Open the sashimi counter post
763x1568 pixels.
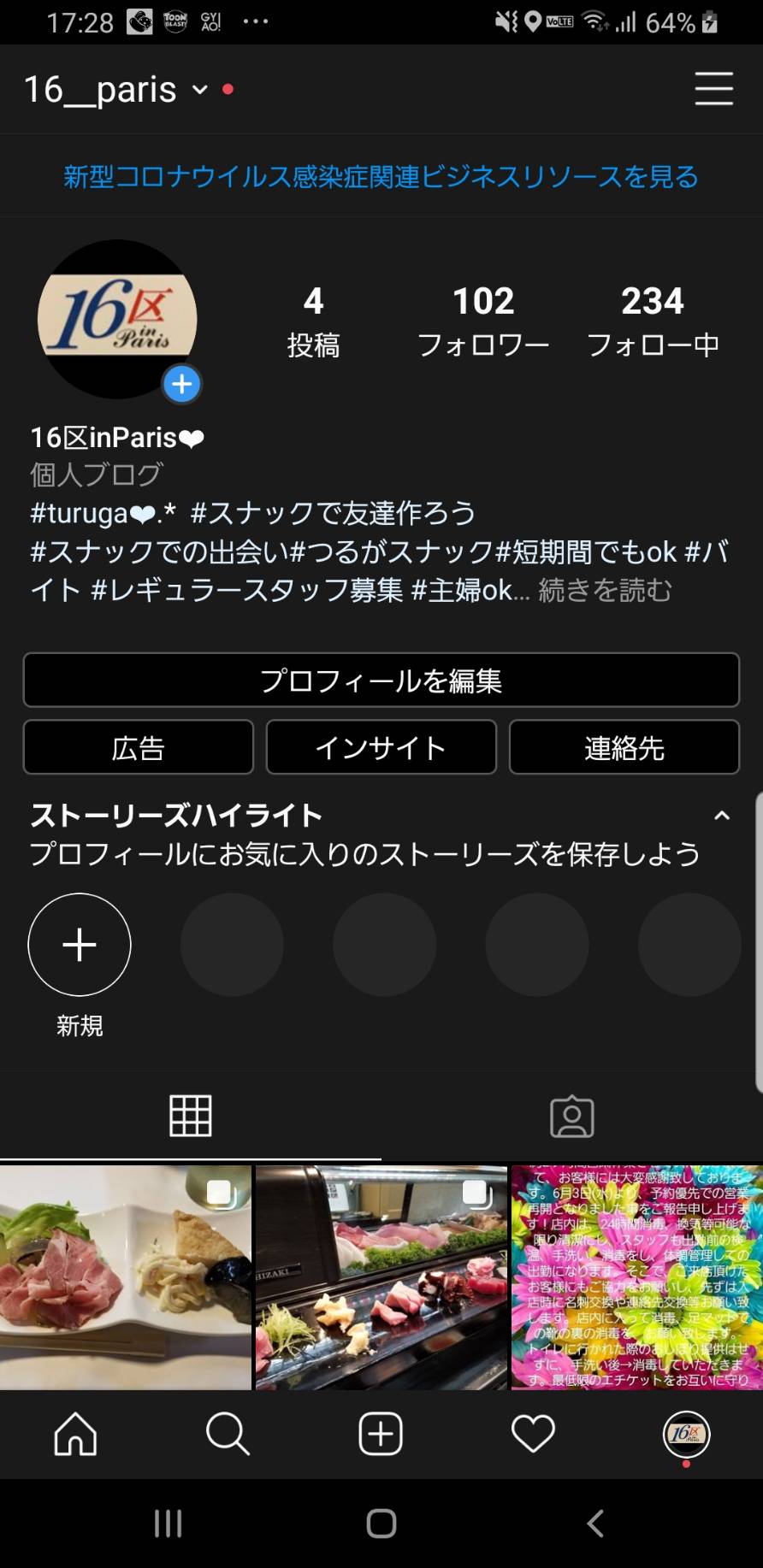(381, 1277)
